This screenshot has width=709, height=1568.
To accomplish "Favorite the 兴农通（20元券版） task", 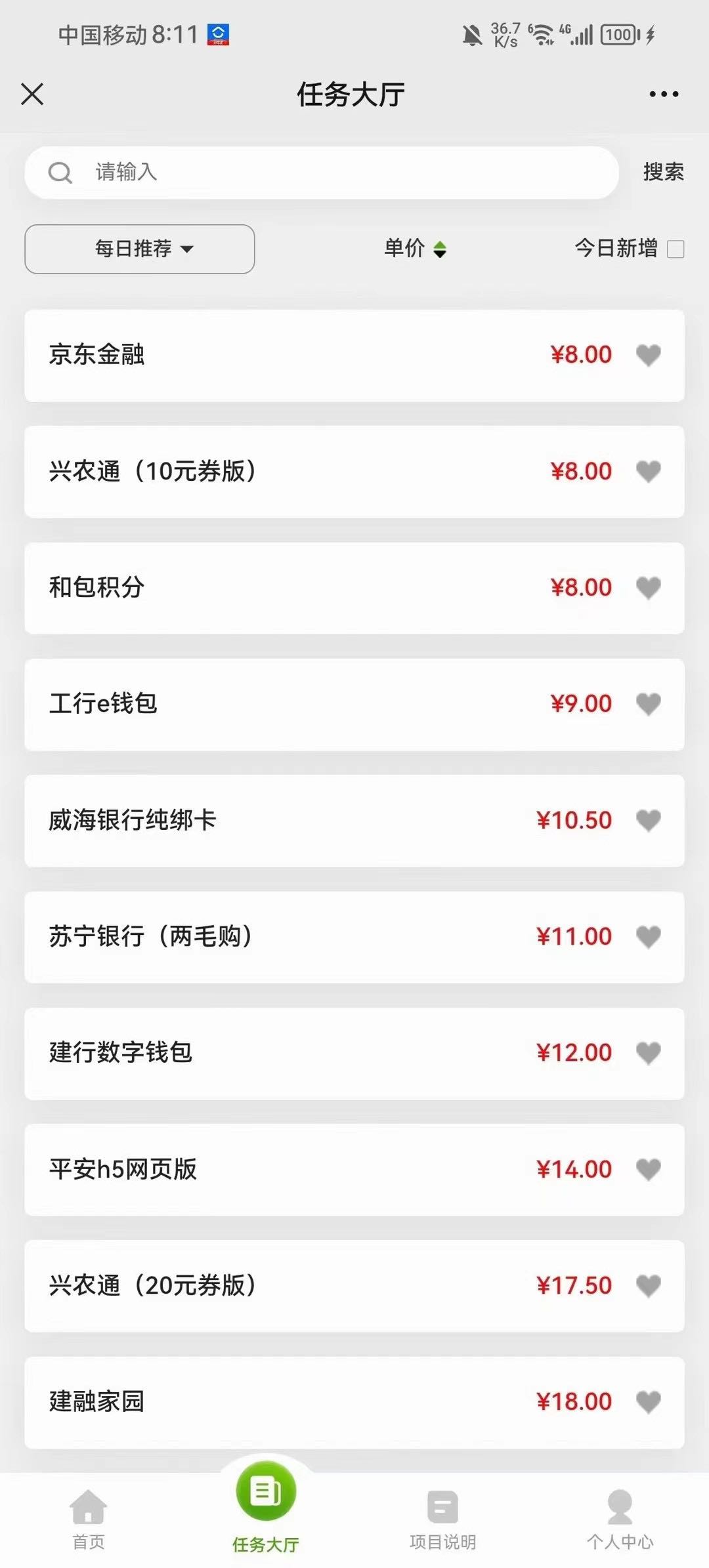I will [x=648, y=1285].
